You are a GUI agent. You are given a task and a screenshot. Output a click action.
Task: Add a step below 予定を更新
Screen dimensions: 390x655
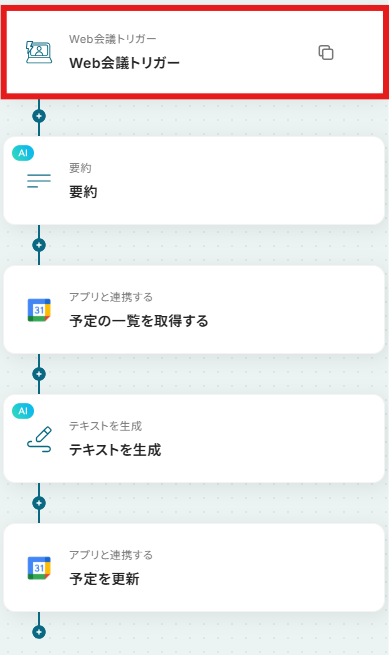point(39,632)
